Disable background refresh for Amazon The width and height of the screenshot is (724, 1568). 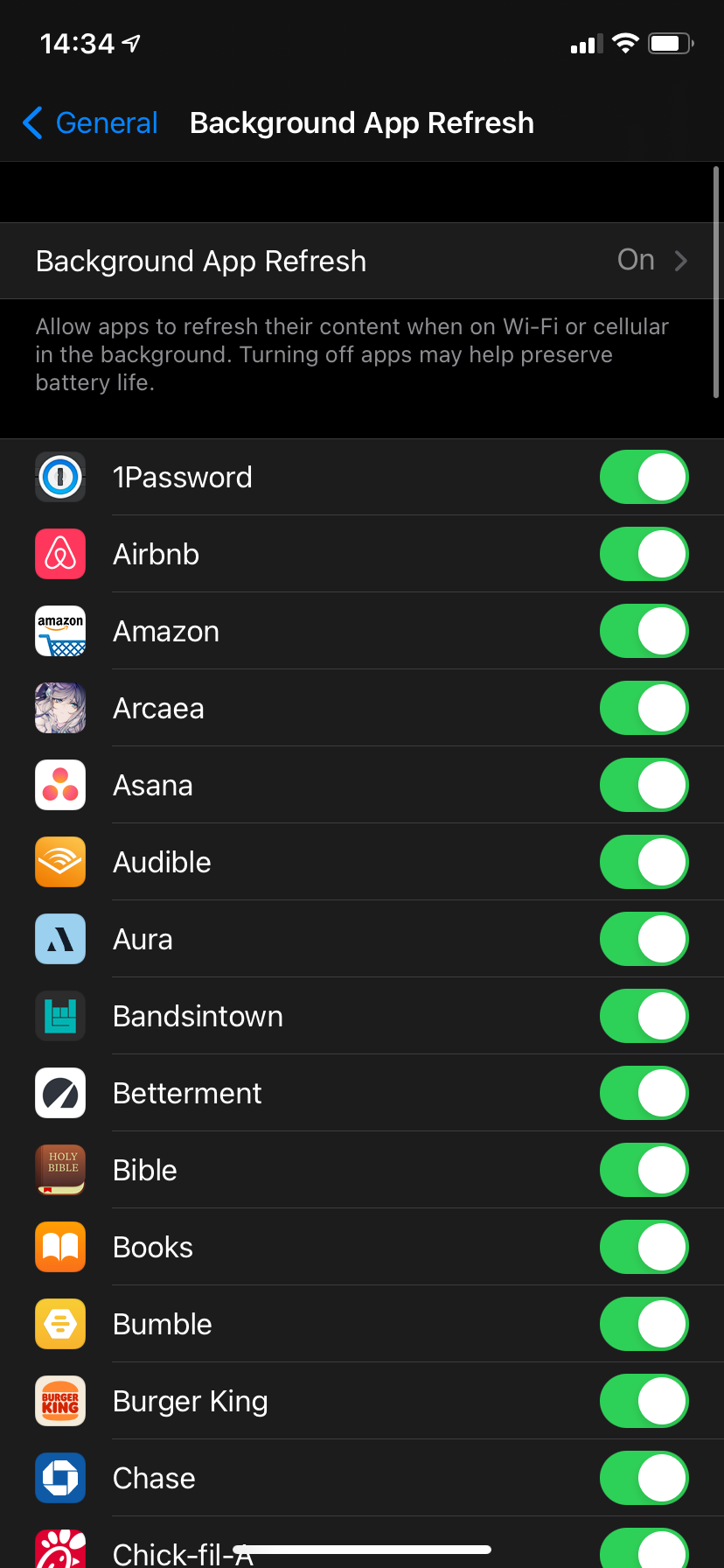point(644,631)
